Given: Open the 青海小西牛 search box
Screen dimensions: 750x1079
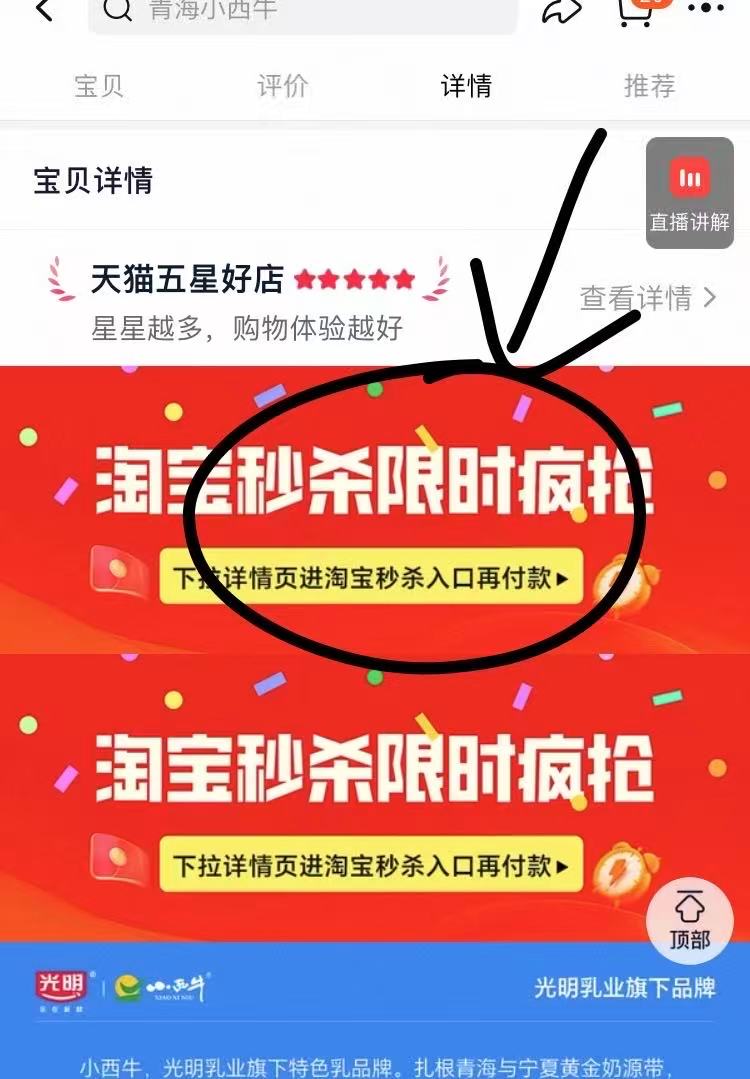Looking at the screenshot, I should point(300,12).
